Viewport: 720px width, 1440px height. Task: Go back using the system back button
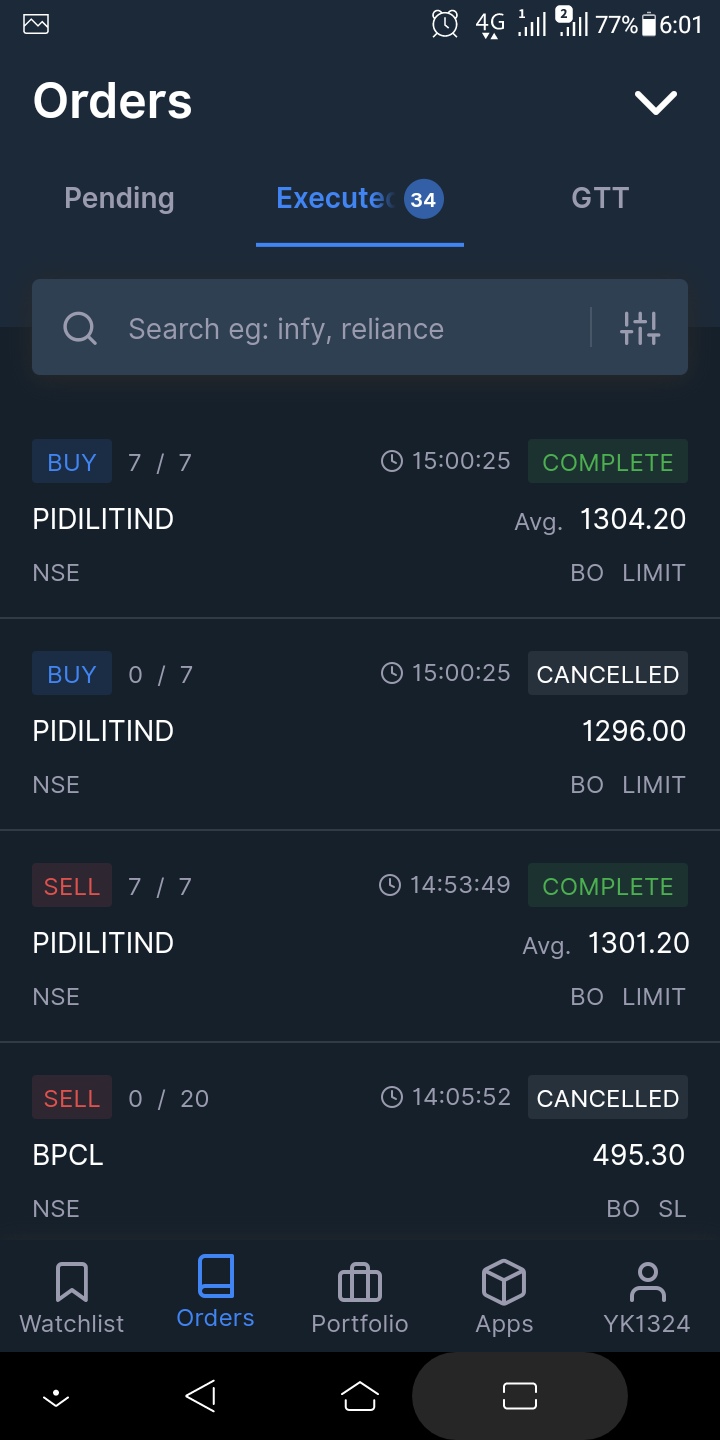coord(201,1396)
